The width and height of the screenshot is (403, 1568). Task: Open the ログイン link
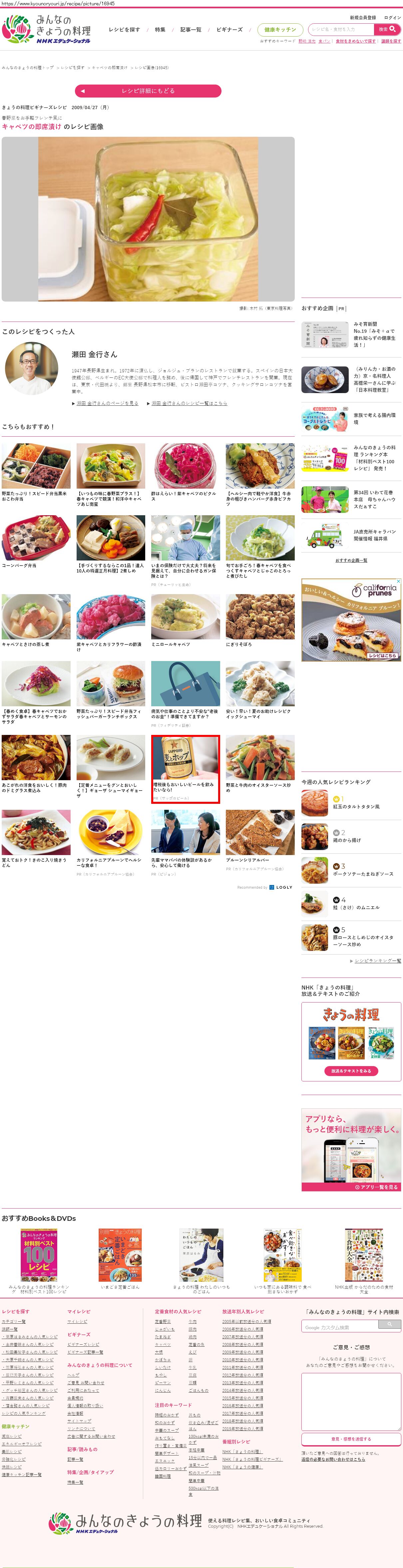tap(392, 18)
